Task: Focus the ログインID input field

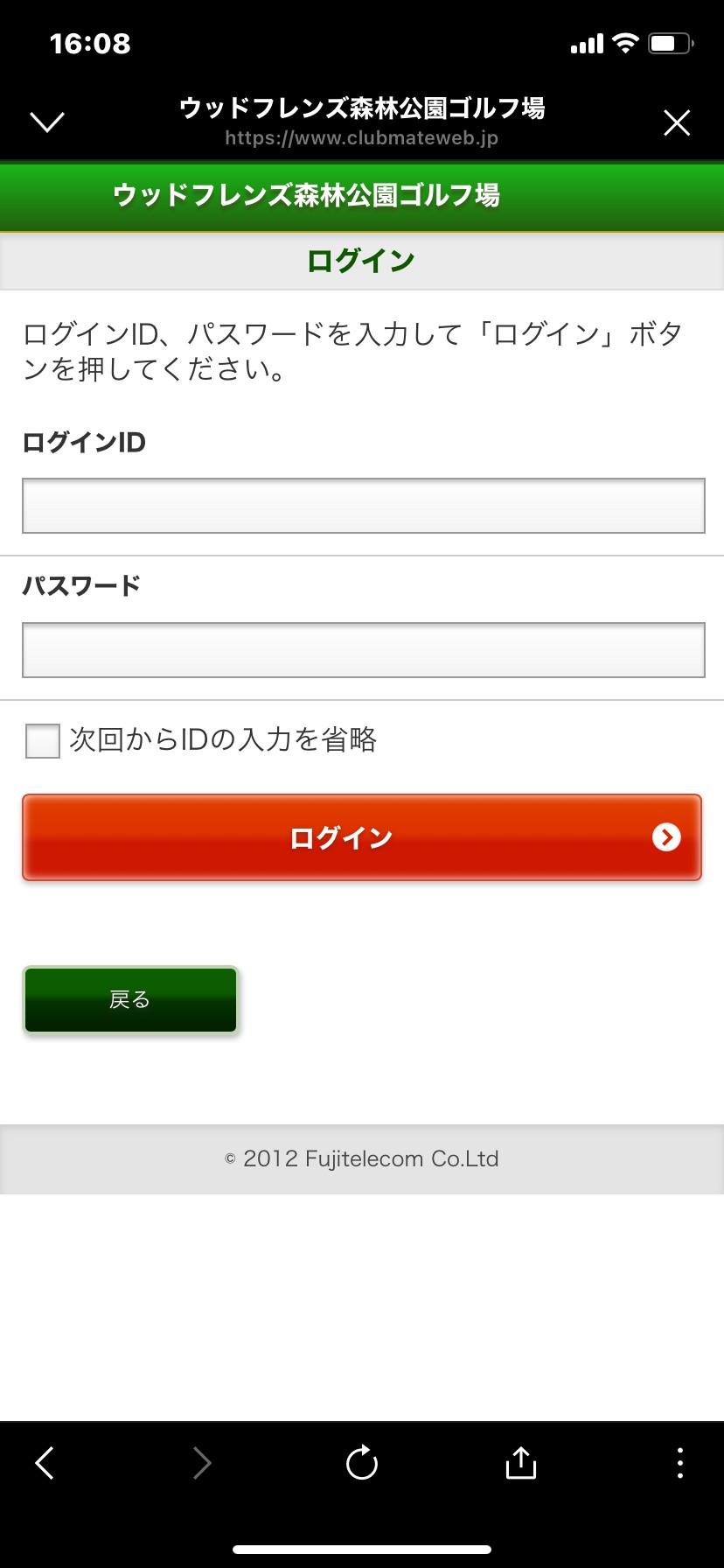Action: [363, 506]
